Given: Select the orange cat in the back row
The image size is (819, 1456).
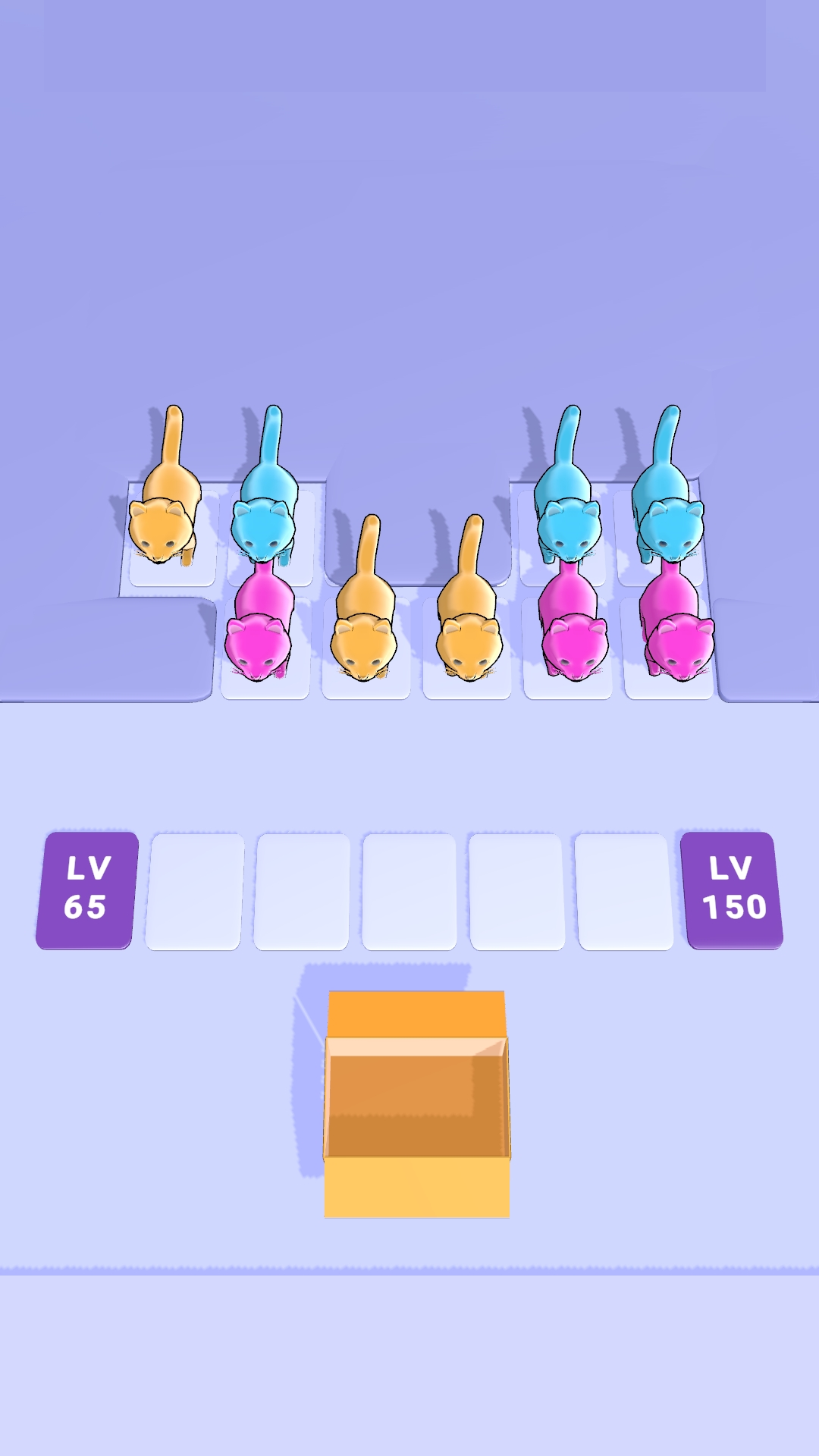Looking at the screenshot, I should pos(165,489).
